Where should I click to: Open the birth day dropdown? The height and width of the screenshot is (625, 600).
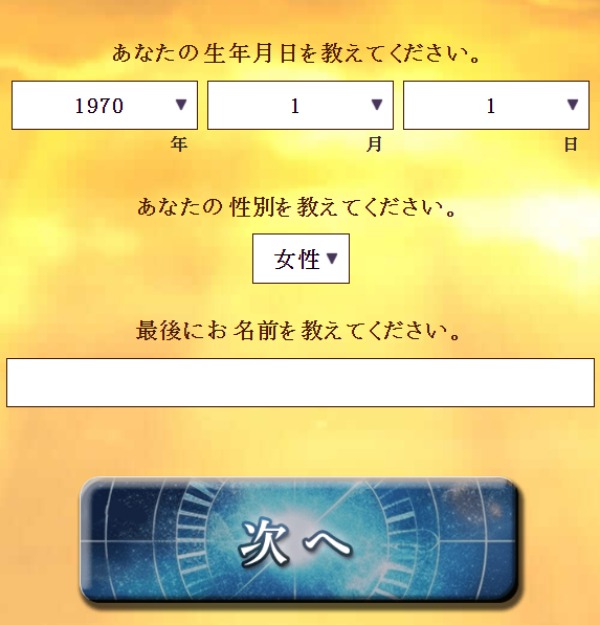pos(496,105)
